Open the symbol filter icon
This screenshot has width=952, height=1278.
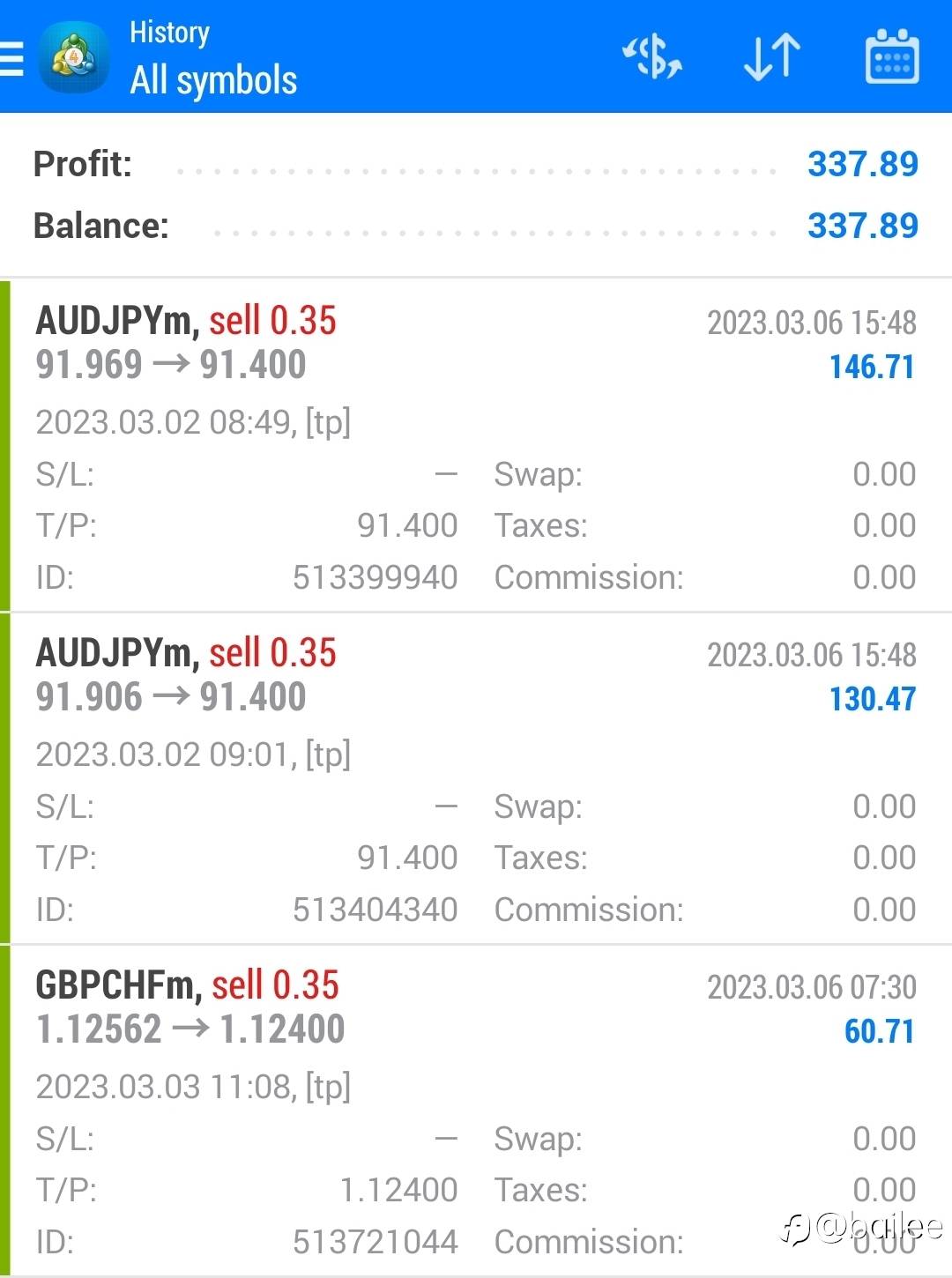tap(652, 57)
